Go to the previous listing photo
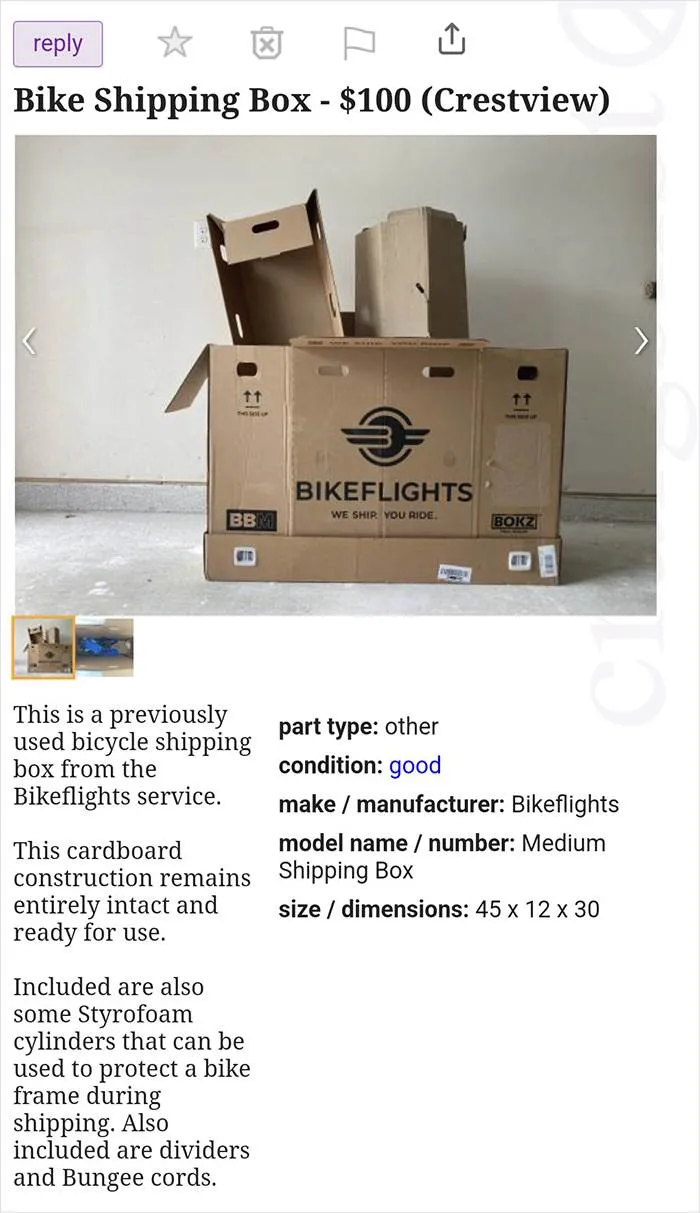Screen dimensions: 700x1213 coord(29,342)
